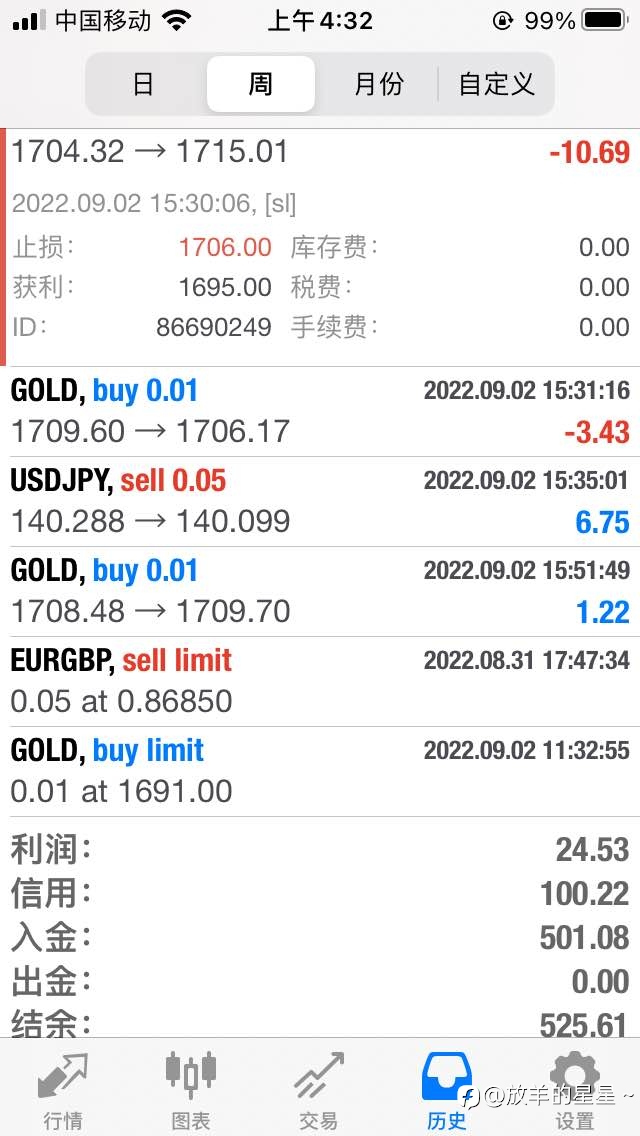Expand the USDJPY sell 0.05 trade
Image resolution: width=640 pixels, height=1136 pixels.
pos(320,501)
